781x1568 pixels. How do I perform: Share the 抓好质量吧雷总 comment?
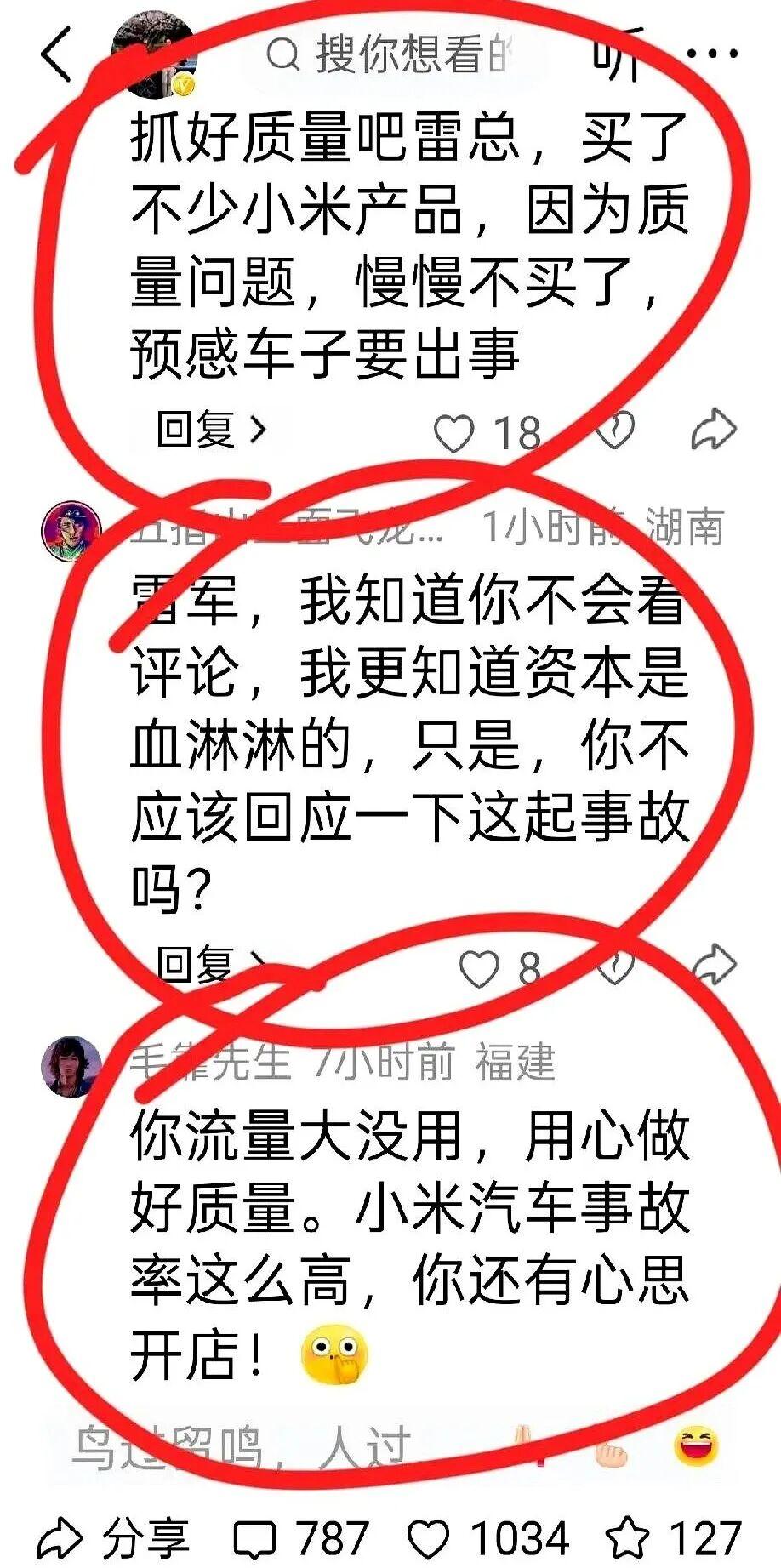click(712, 430)
